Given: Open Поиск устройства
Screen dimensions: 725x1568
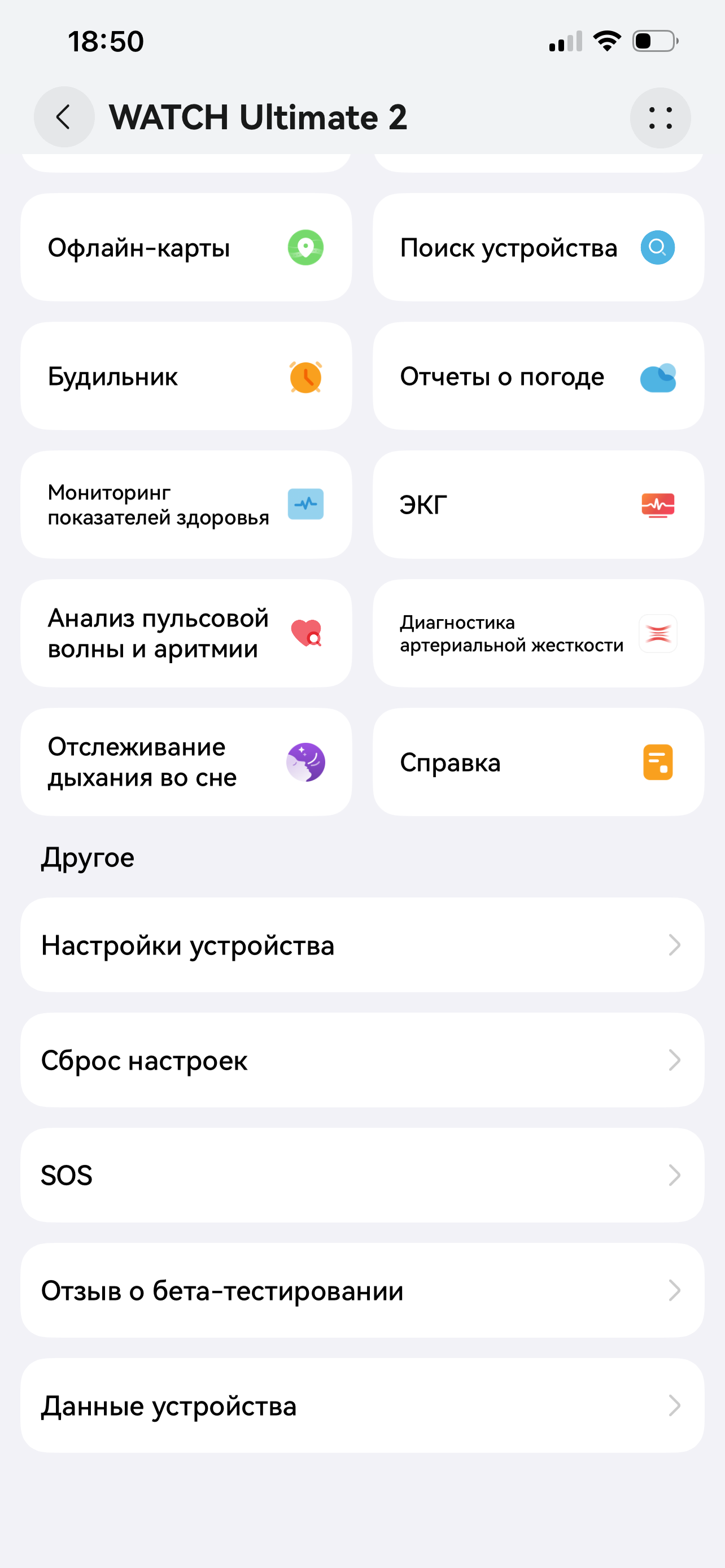Looking at the screenshot, I should [538, 248].
